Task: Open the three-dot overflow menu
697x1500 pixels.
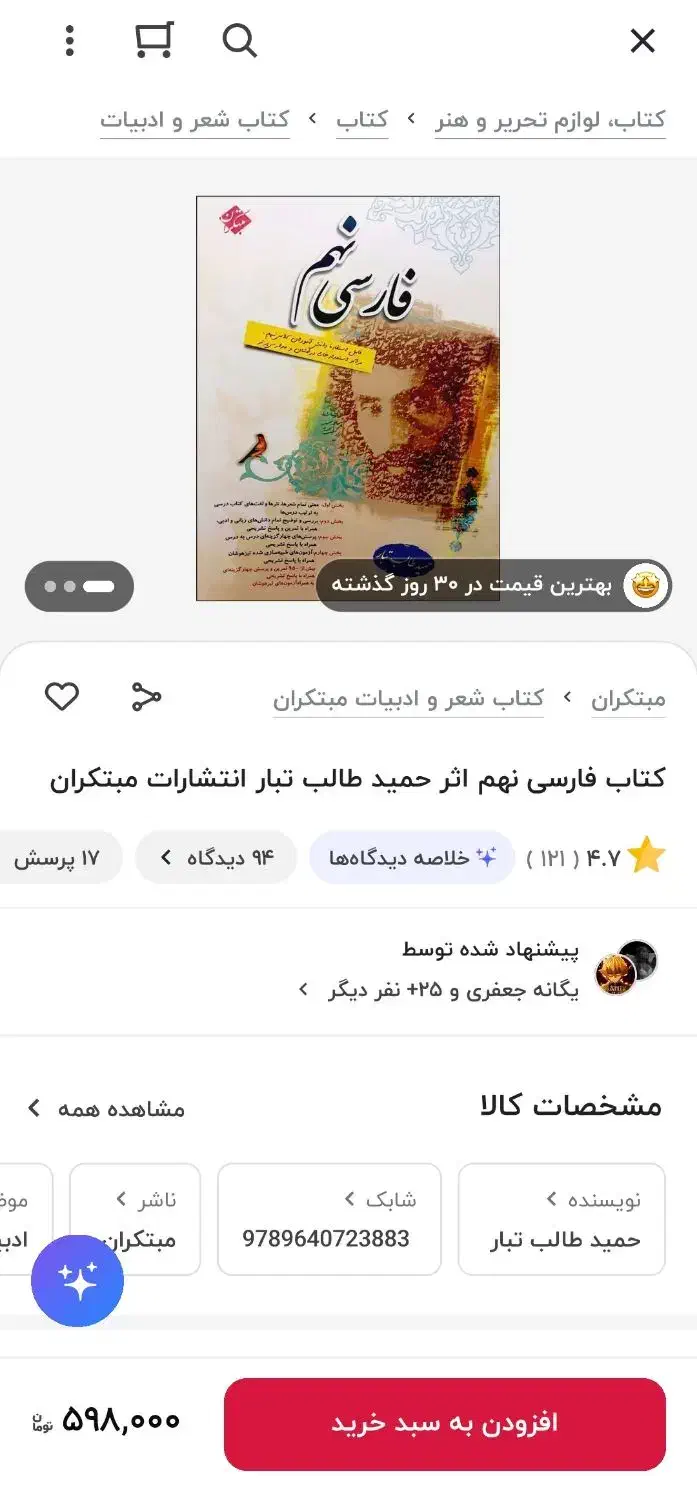Action: coord(69,40)
